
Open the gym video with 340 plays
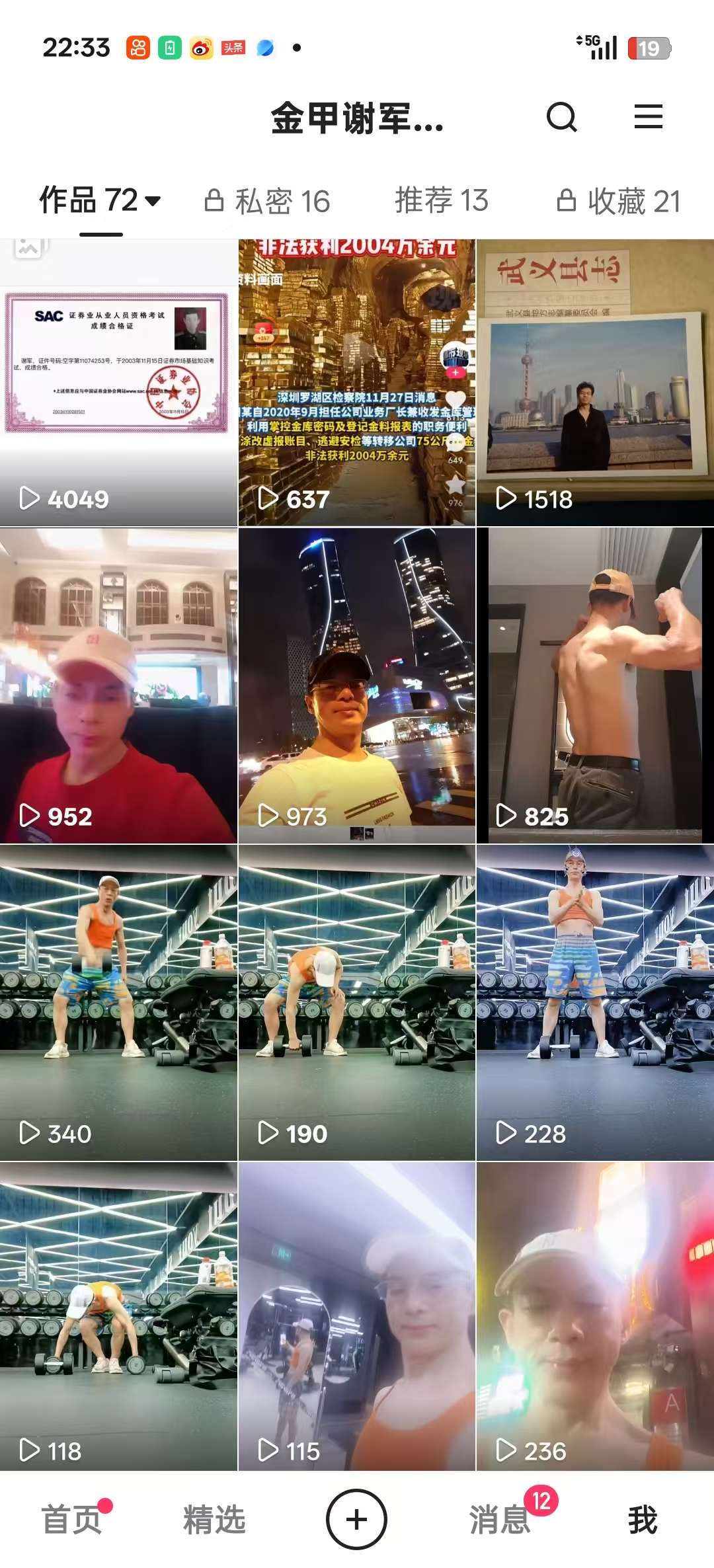(118, 1003)
